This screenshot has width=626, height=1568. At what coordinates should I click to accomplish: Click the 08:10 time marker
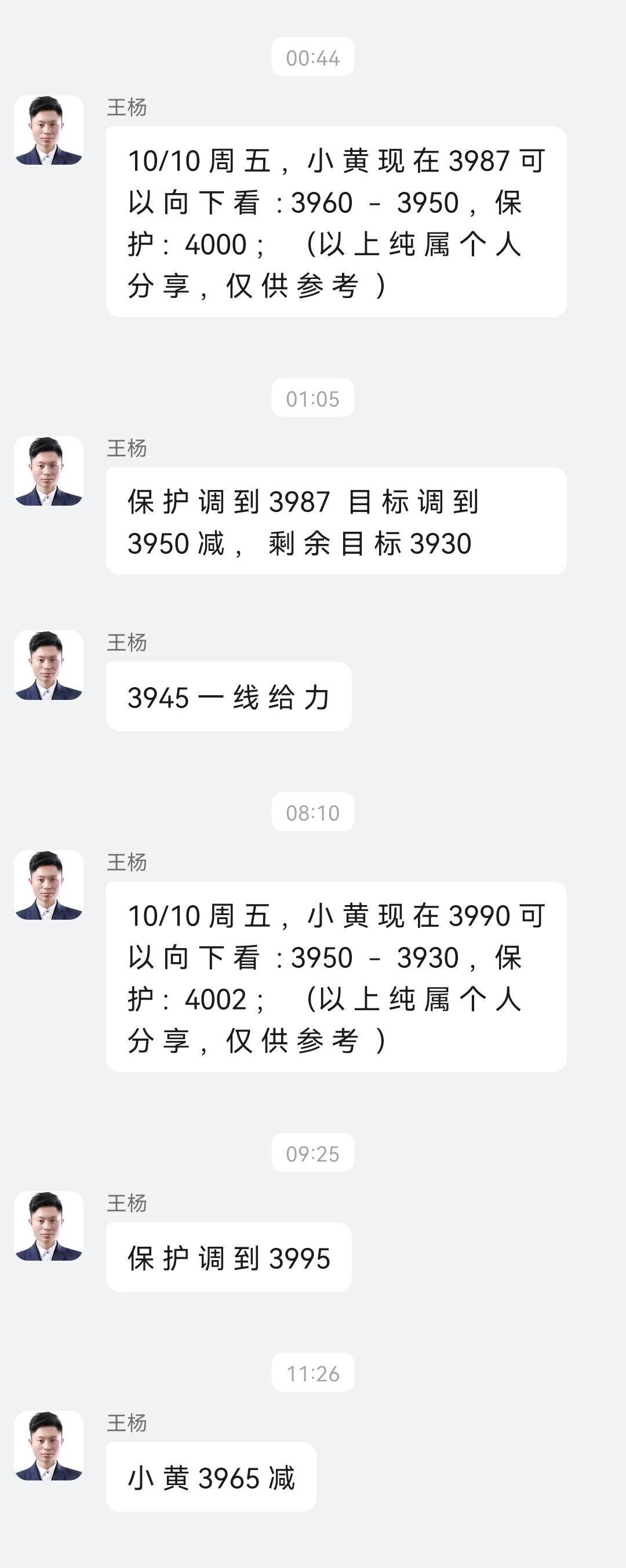point(312,812)
